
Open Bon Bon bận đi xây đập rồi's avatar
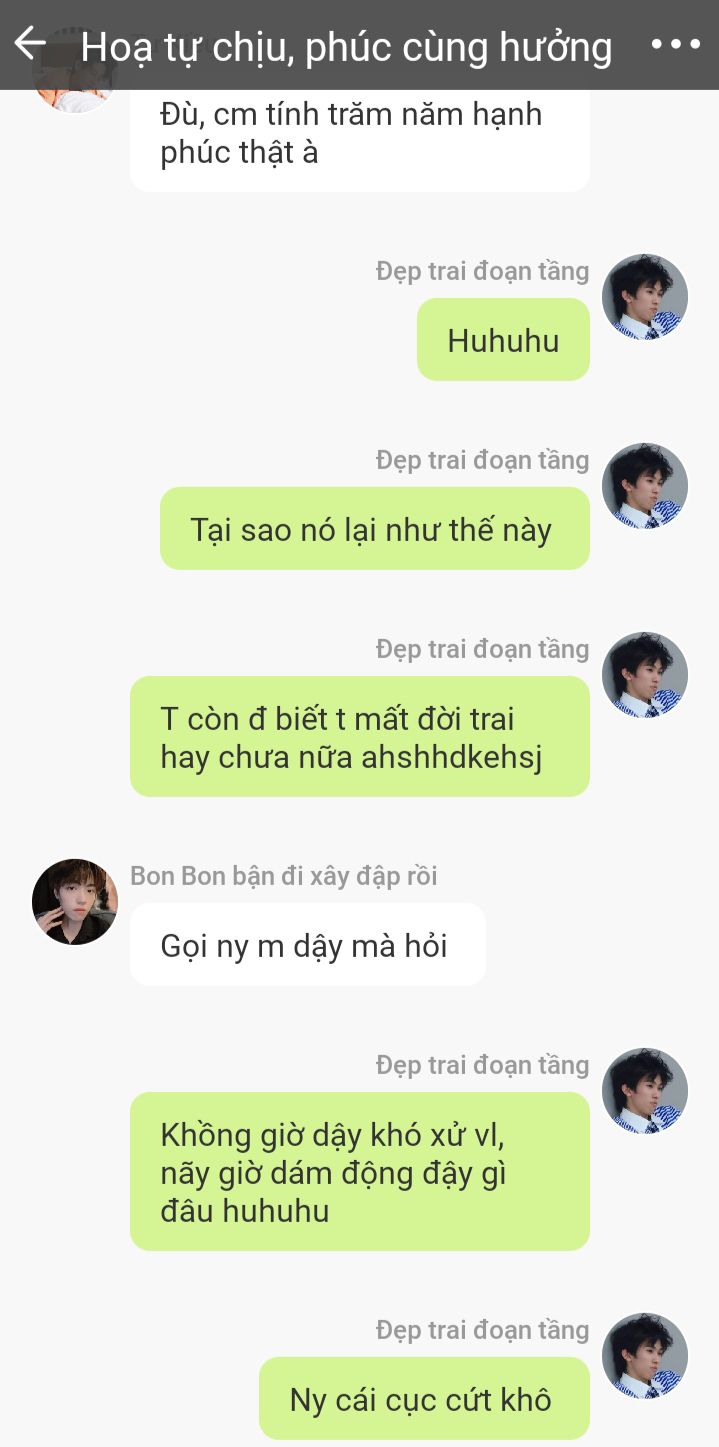click(75, 901)
